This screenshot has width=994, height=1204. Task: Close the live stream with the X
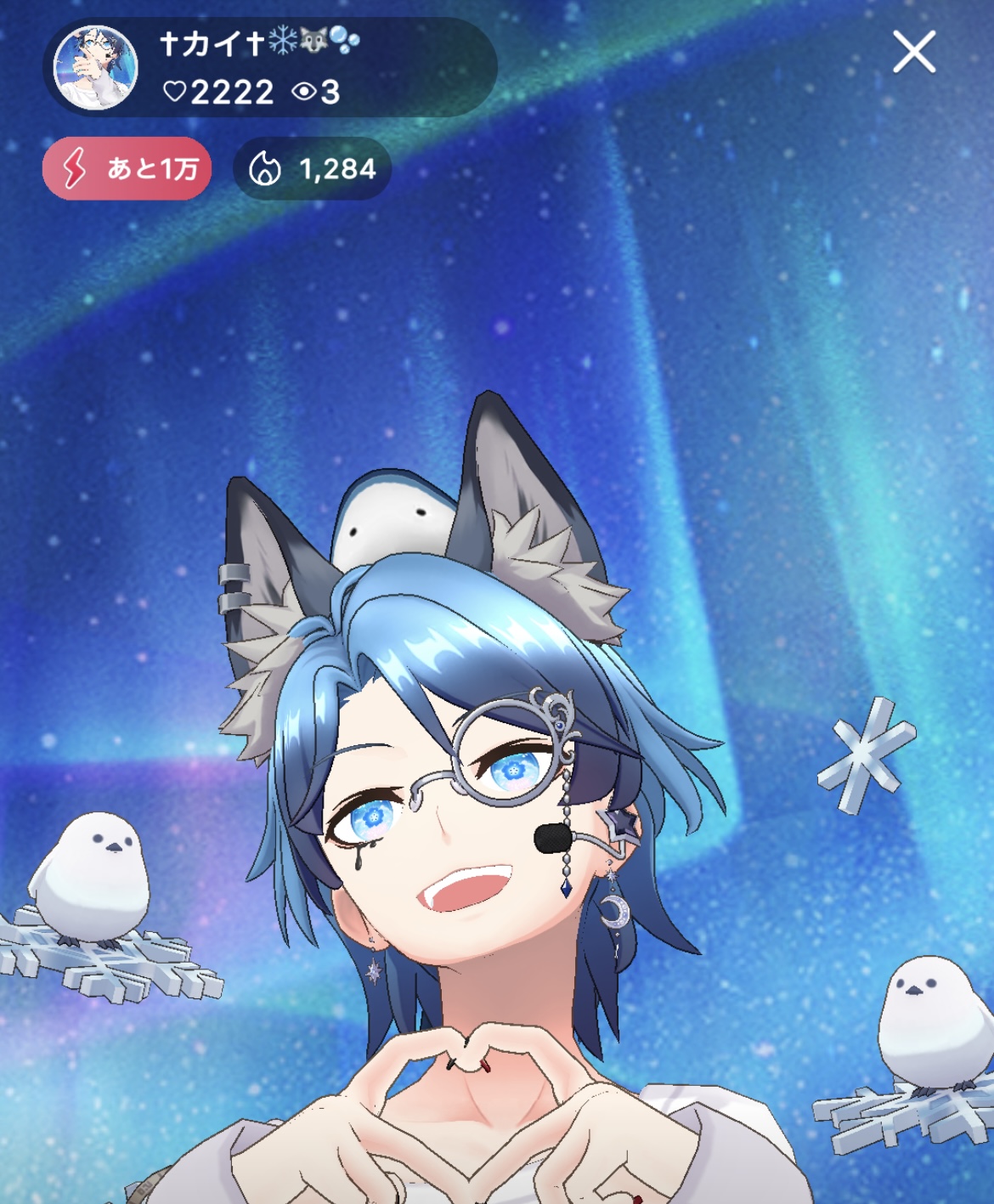tap(914, 53)
